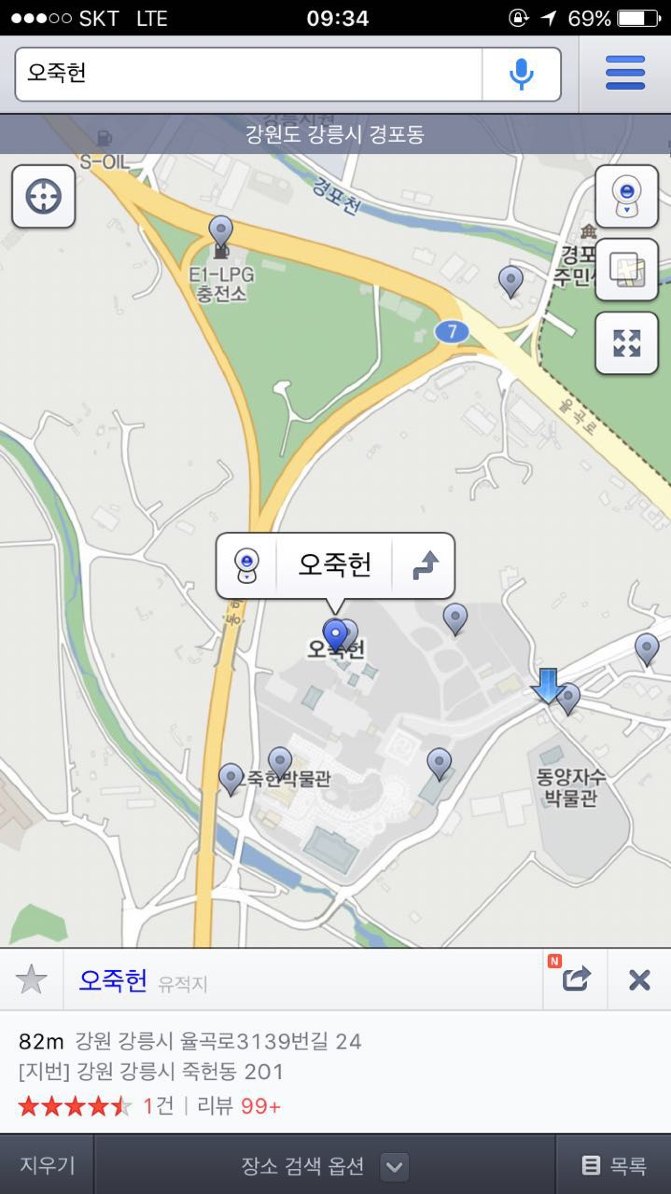
Task: Open 오죽헌 details from the bubble
Action: click(334, 565)
